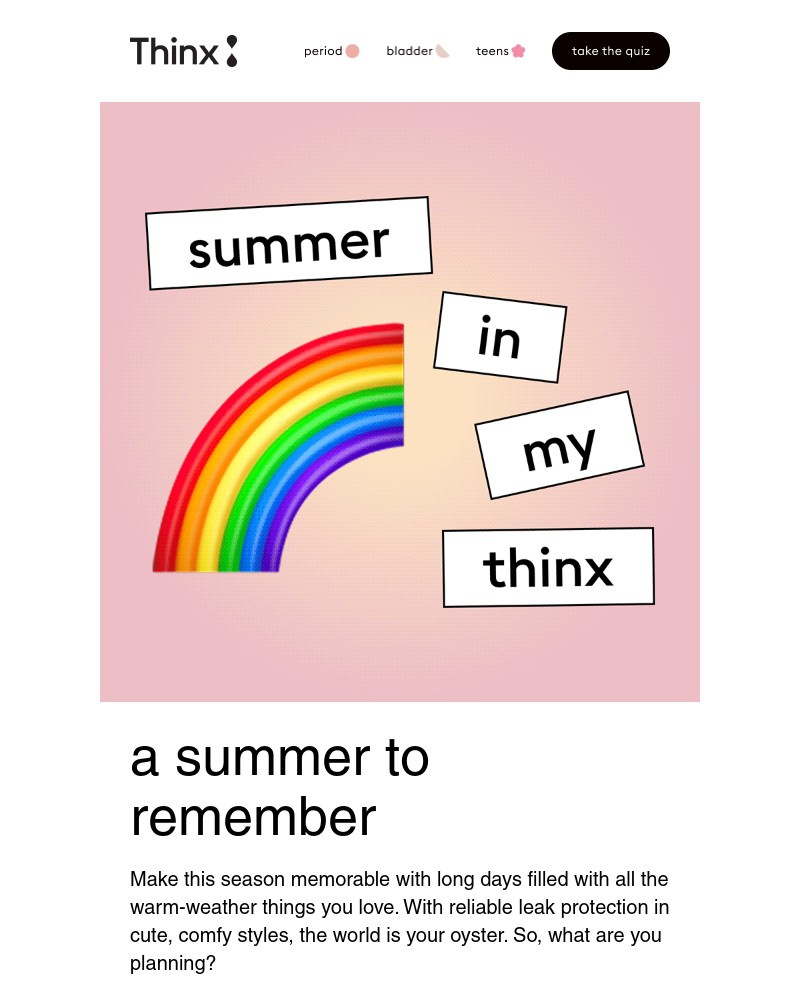
Task: Tap the take the quiz button
Action: point(610,51)
